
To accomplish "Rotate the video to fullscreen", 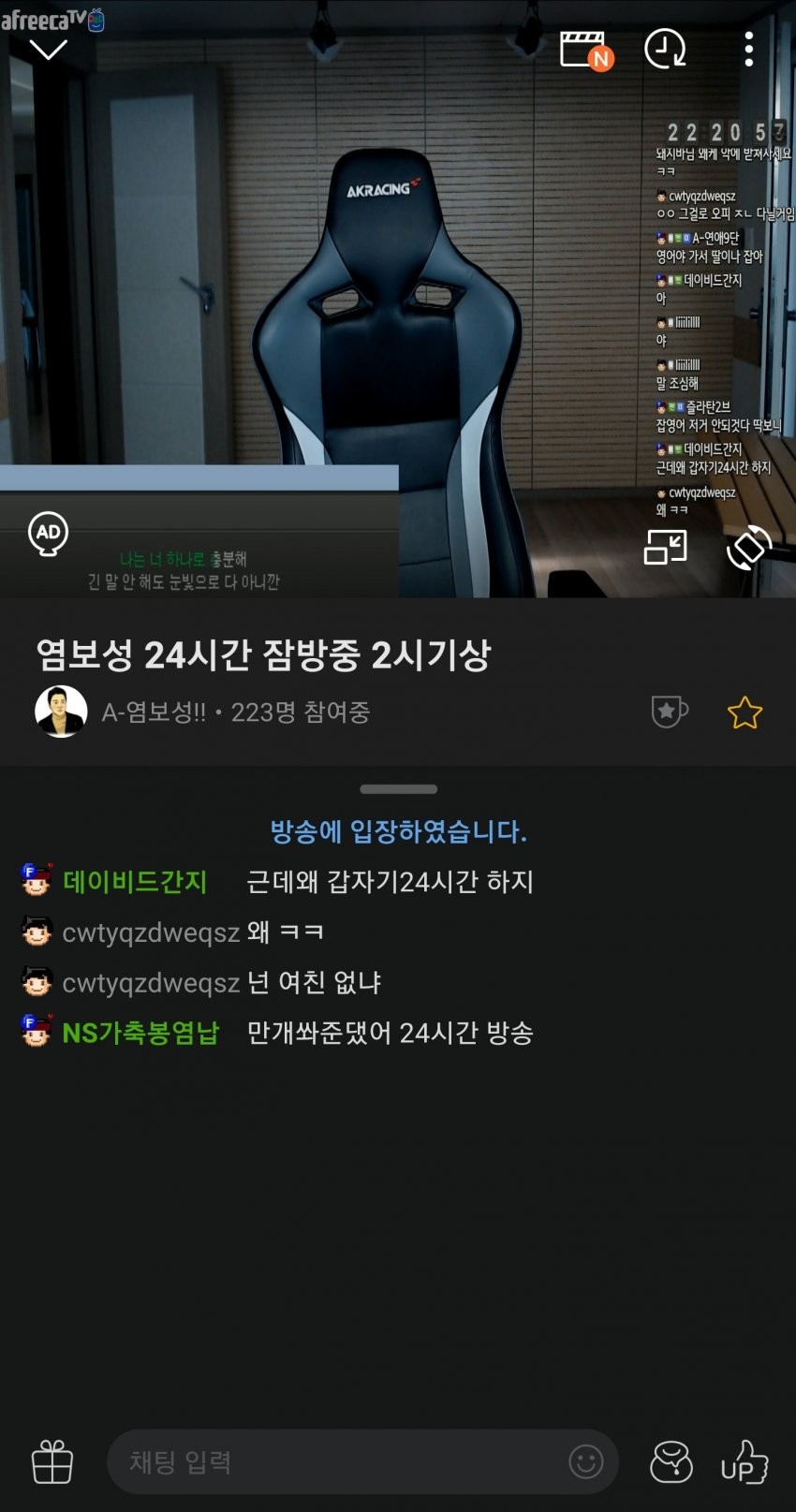I will click(749, 548).
